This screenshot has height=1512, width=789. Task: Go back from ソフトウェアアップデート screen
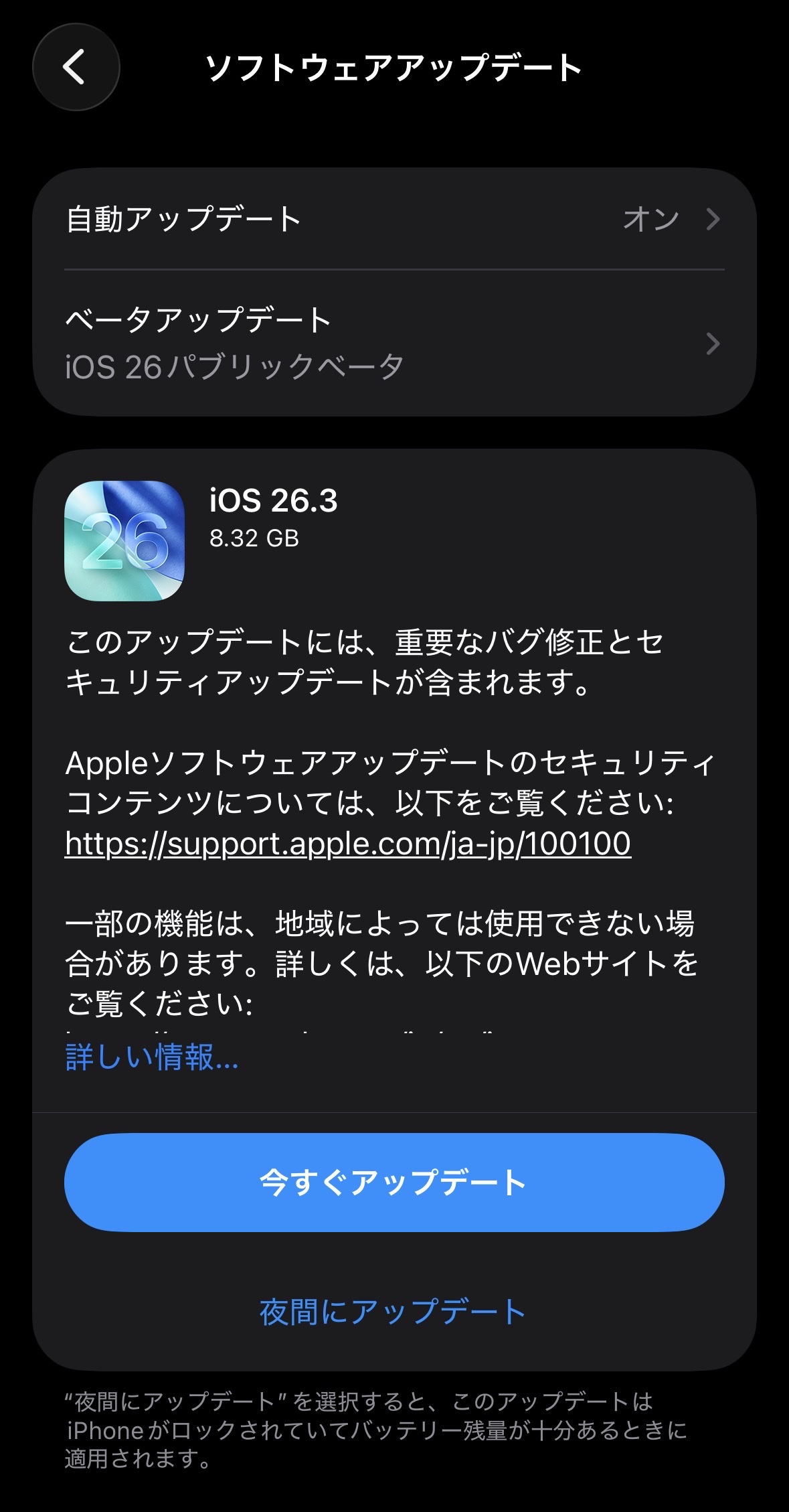click(x=76, y=67)
